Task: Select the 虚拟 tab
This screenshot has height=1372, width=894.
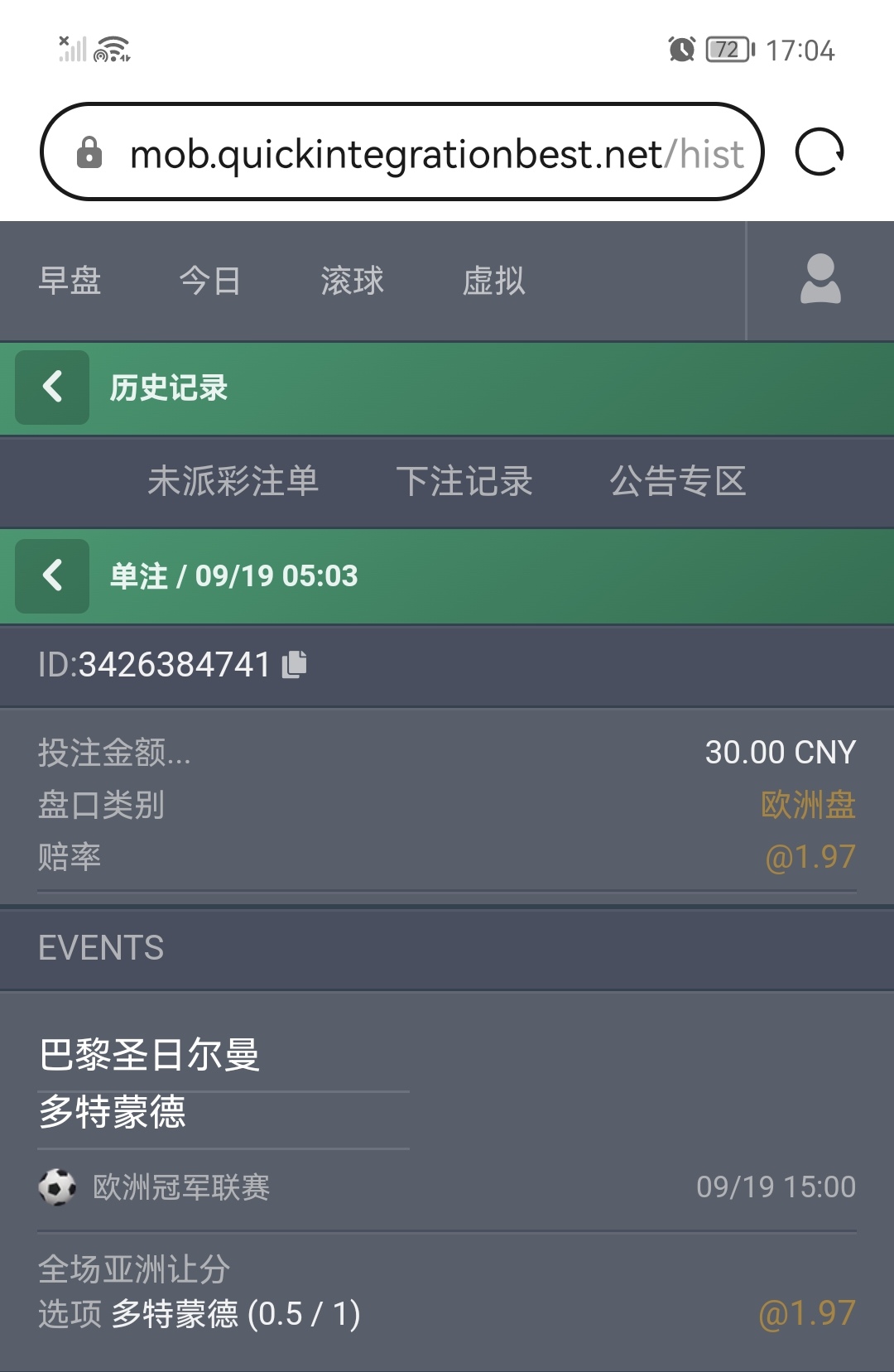Action: (x=493, y=281)
